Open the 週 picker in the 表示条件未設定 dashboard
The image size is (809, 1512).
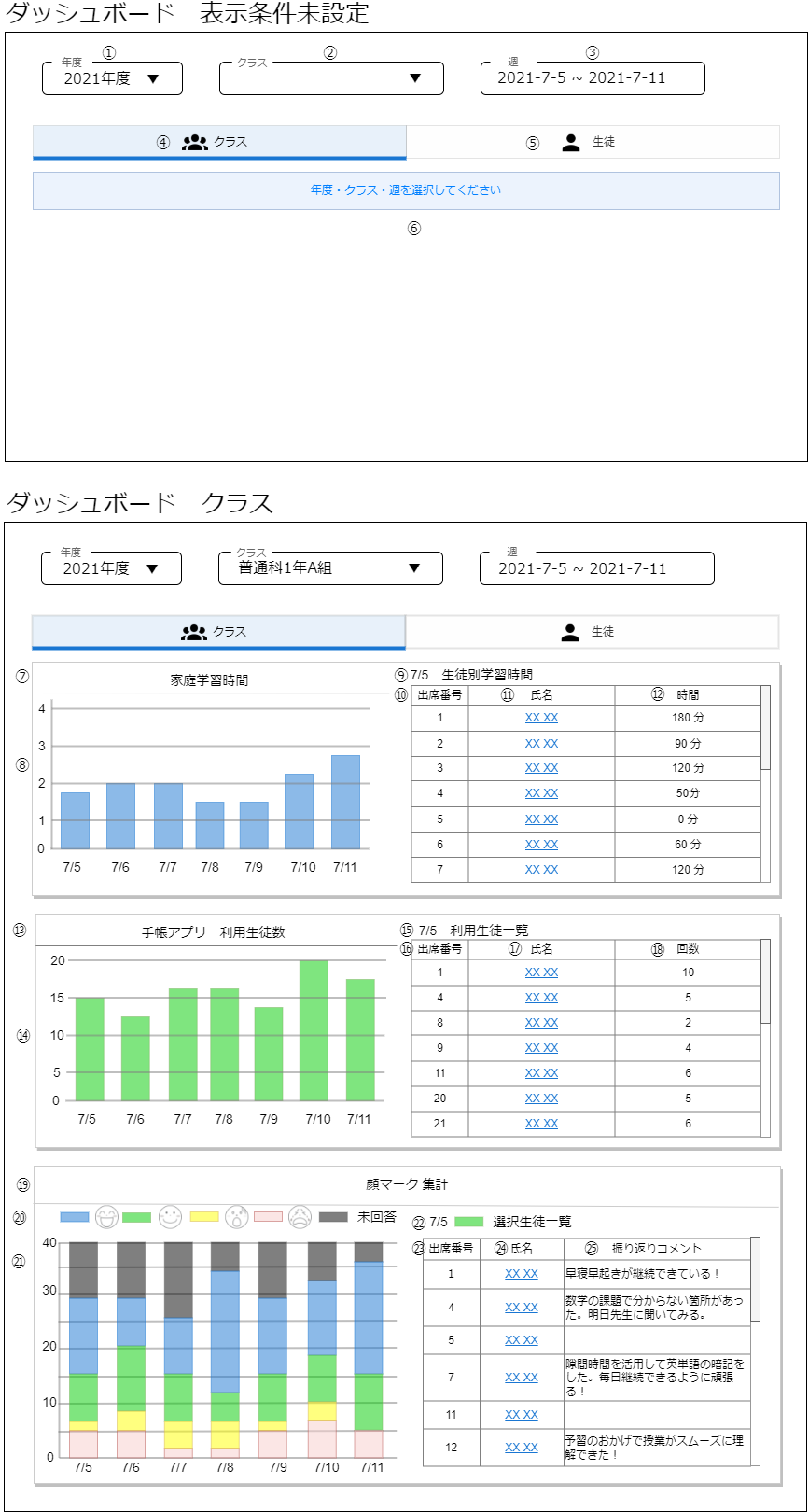(x=593, y=78)
